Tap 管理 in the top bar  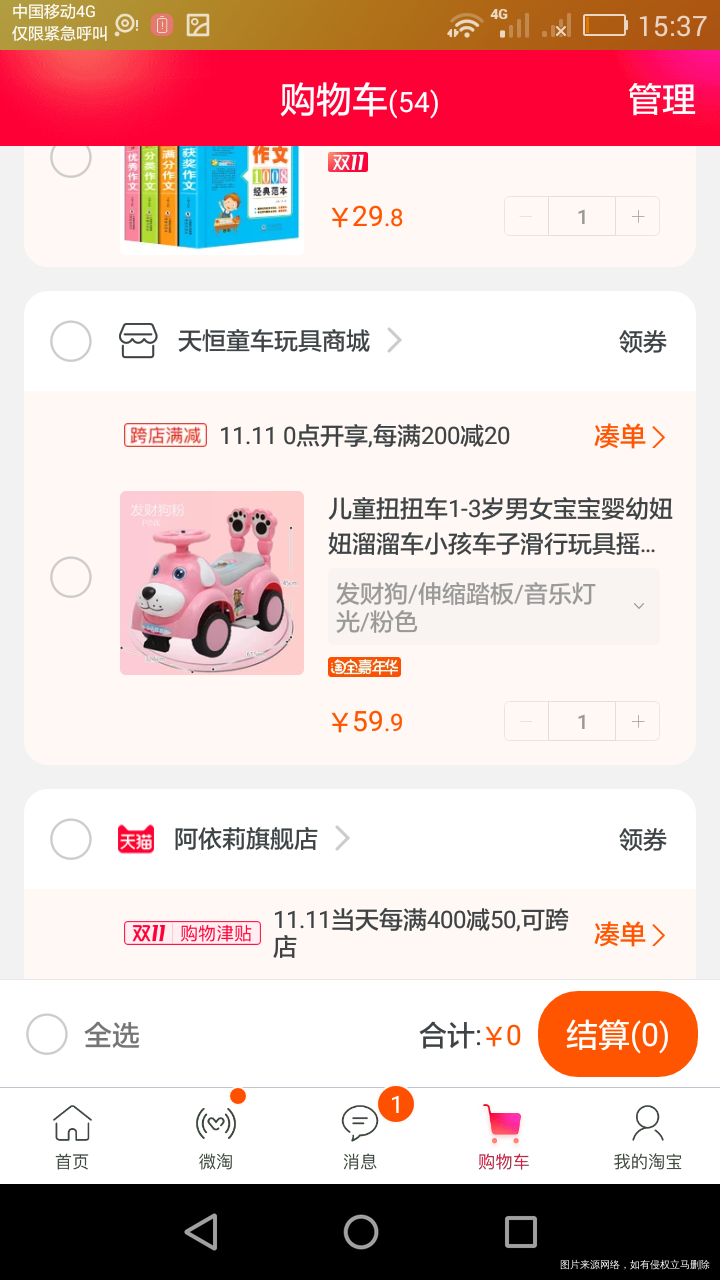pos(660,99)
